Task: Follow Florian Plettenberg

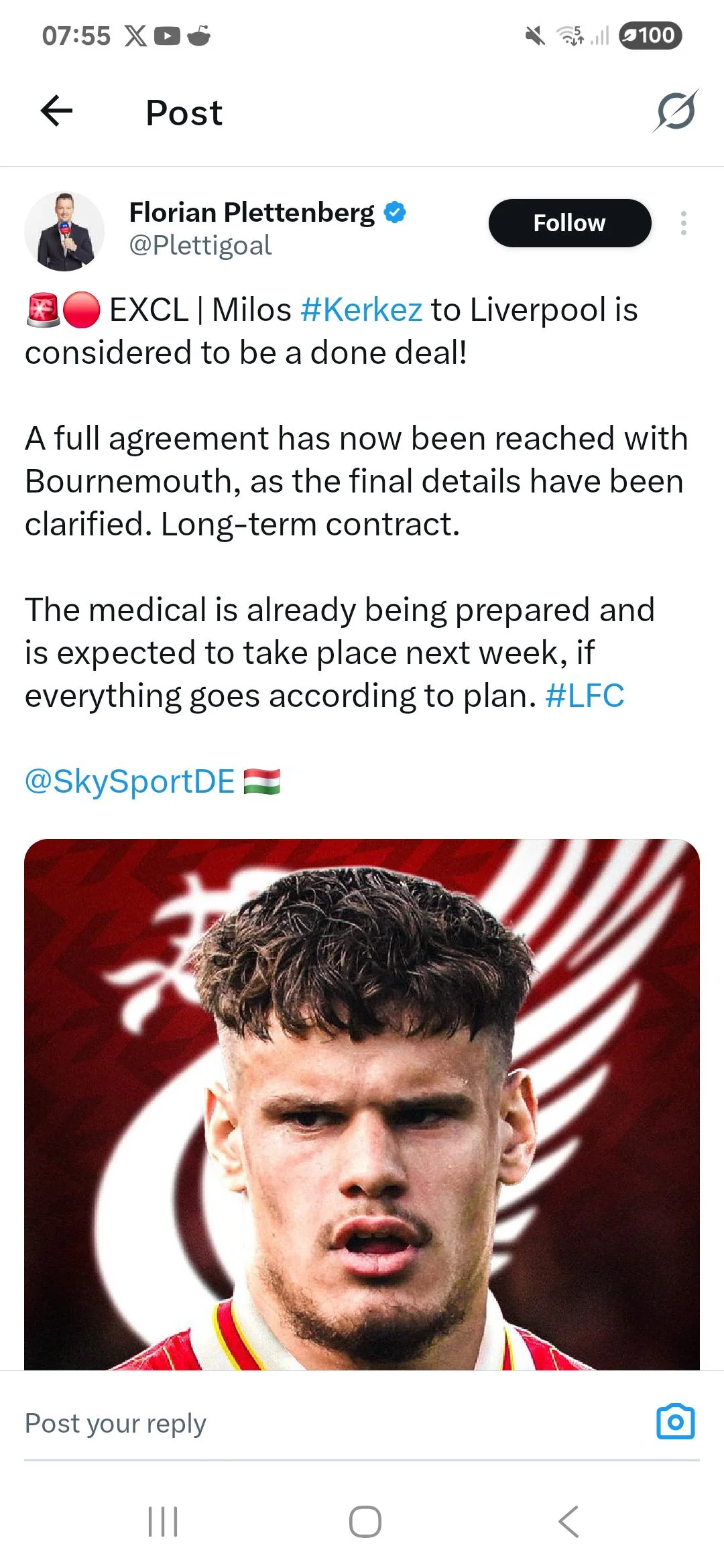Action: tap(570, 223)
